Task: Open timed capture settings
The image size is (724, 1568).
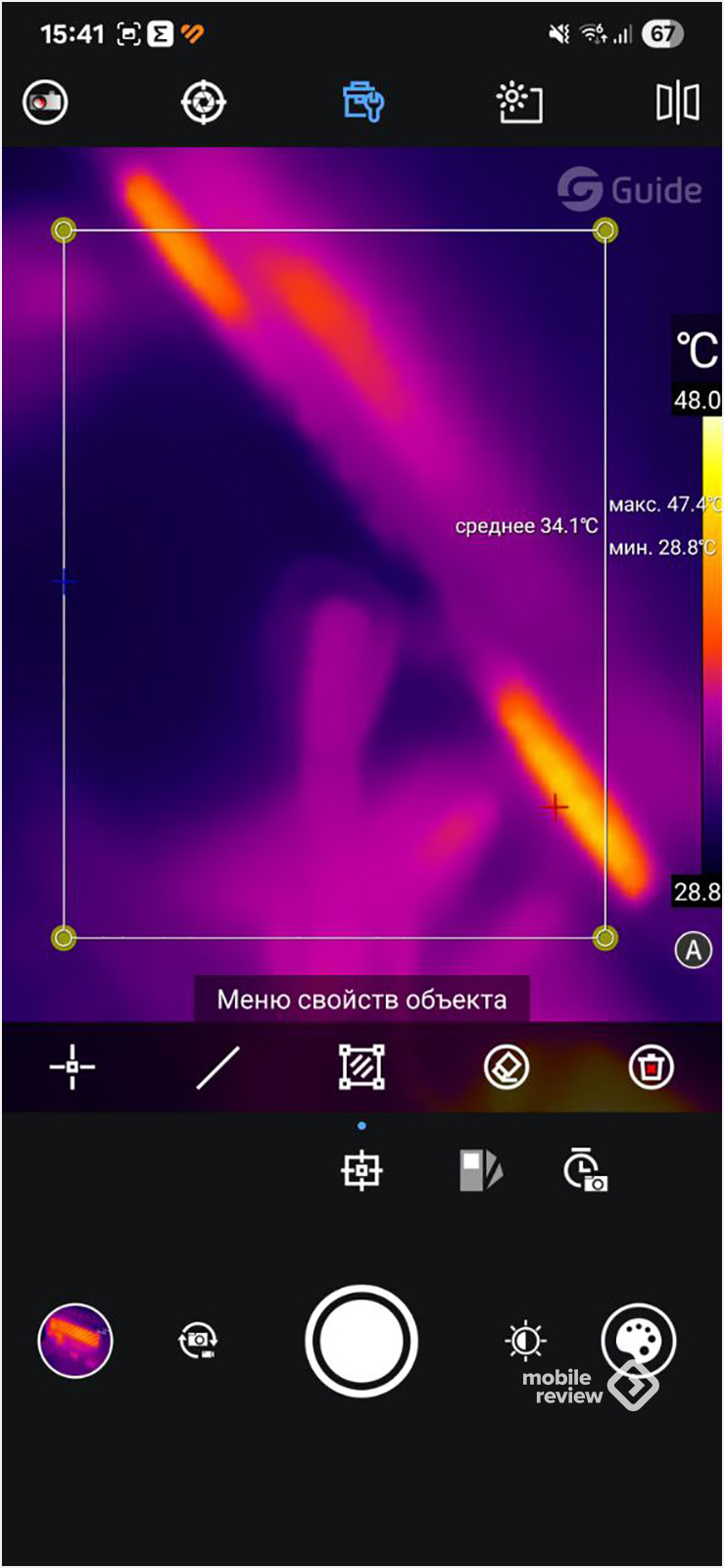Action: (x=585, y=1170)
